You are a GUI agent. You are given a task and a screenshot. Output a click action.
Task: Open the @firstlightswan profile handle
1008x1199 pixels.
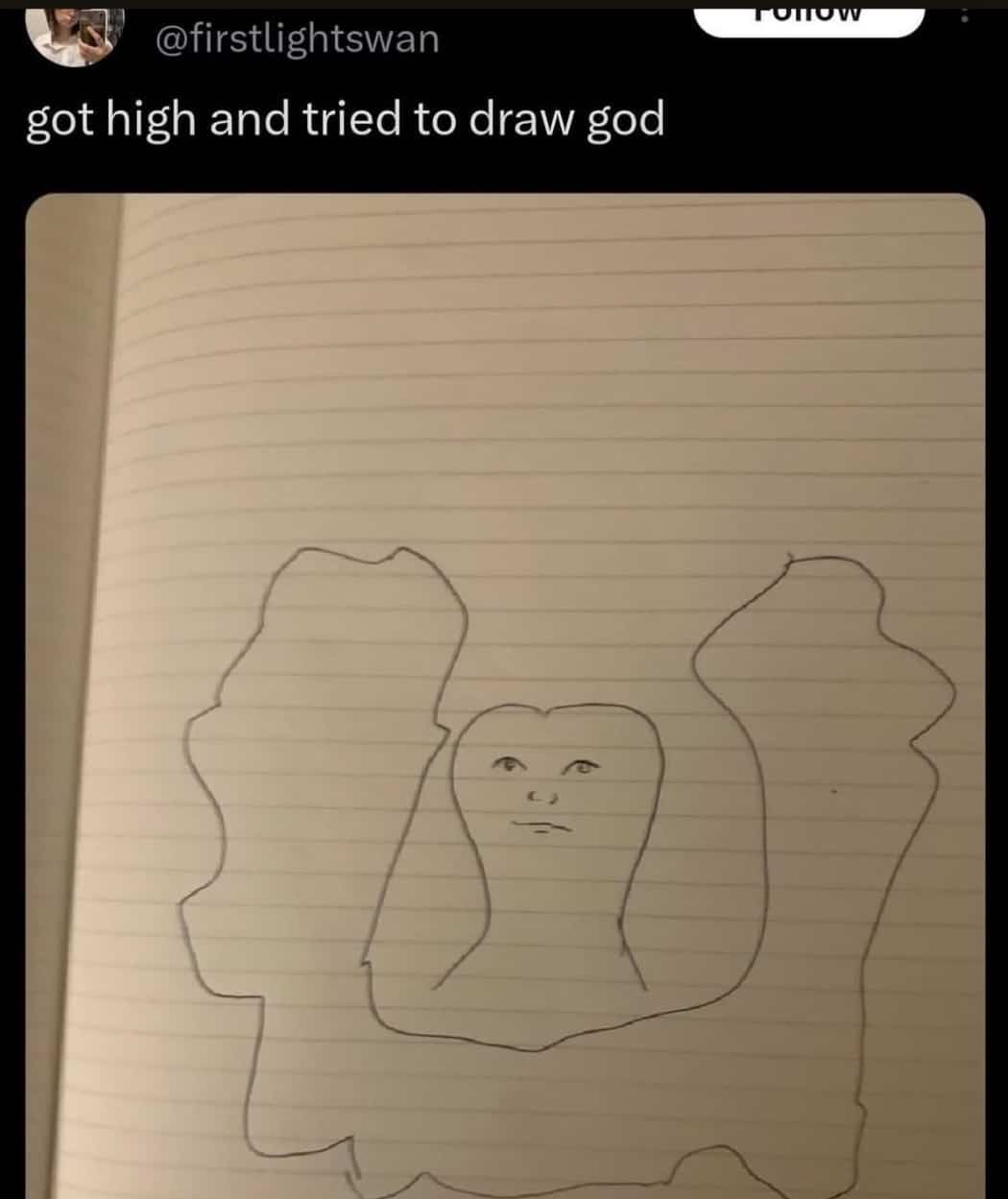[297, 39]
